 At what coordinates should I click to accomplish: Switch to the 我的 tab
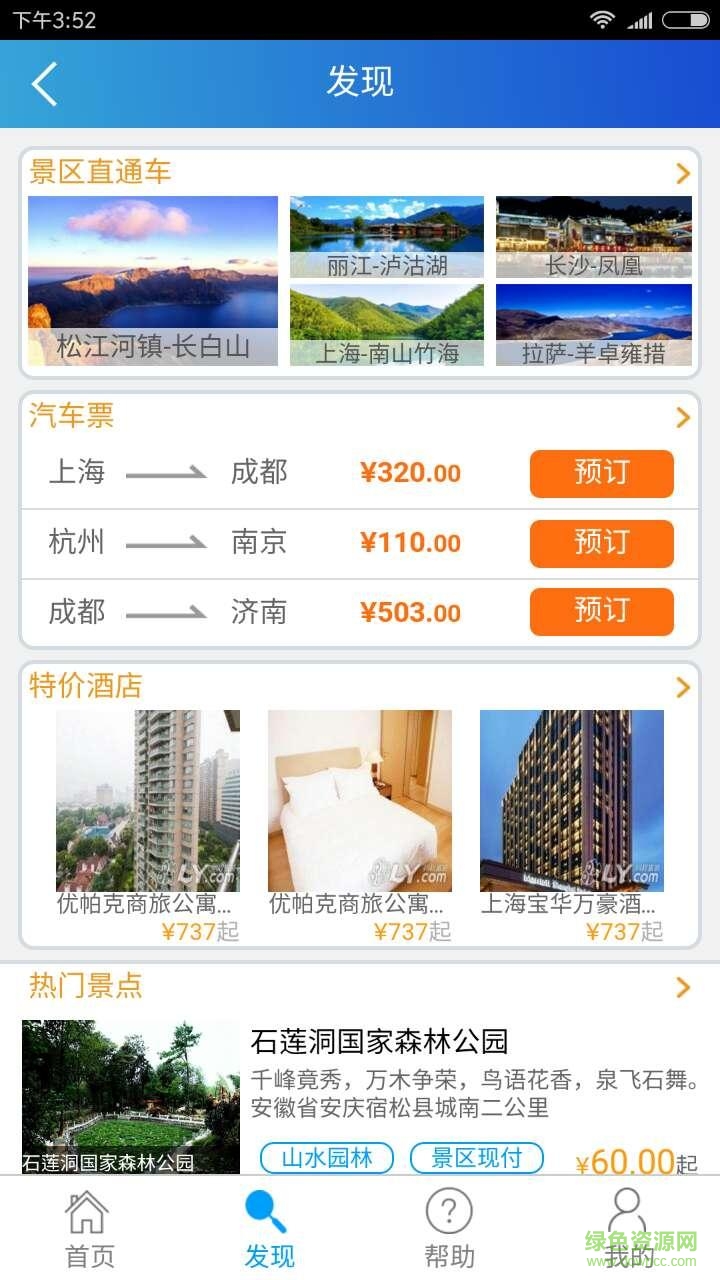coord(628,1229)
